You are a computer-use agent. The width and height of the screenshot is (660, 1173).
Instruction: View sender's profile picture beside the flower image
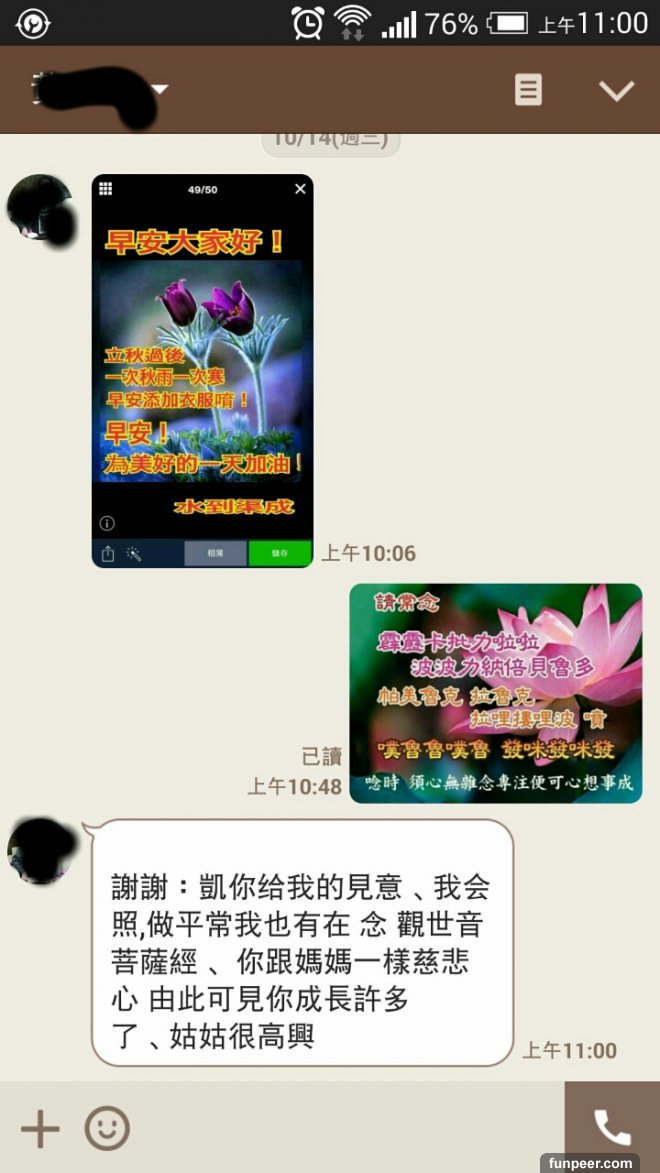click(x=41, y=209)
